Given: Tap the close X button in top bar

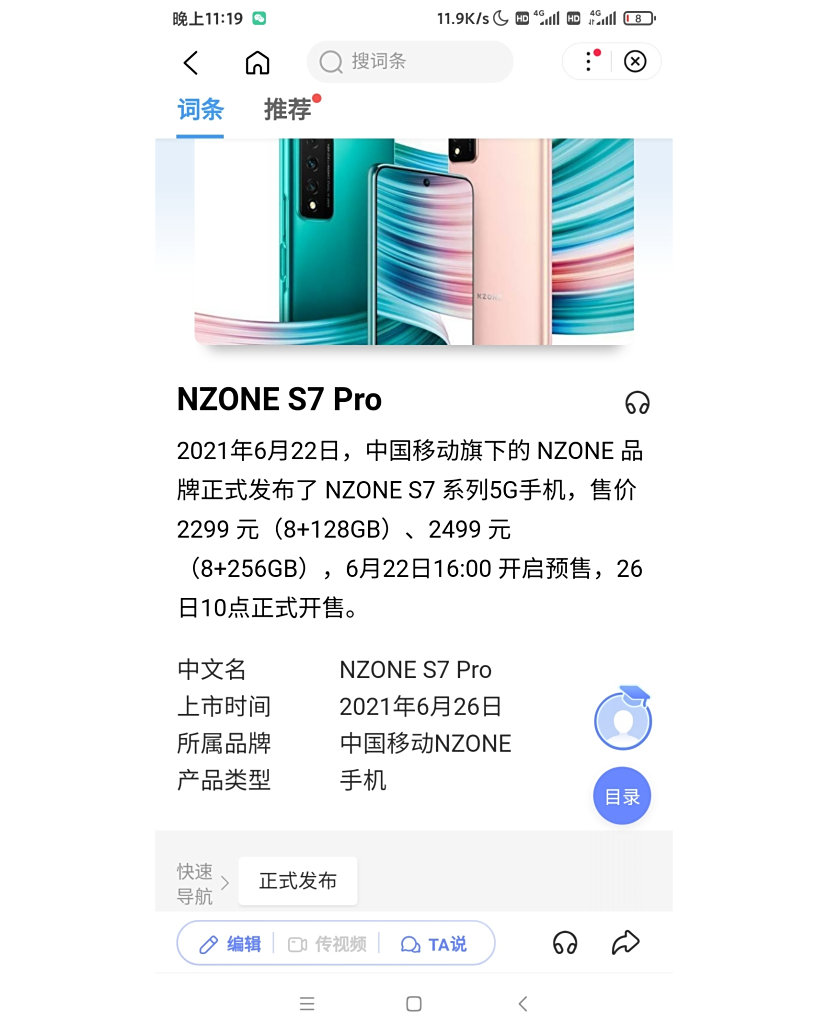Looking at the screenshot, I should [635, 61].
